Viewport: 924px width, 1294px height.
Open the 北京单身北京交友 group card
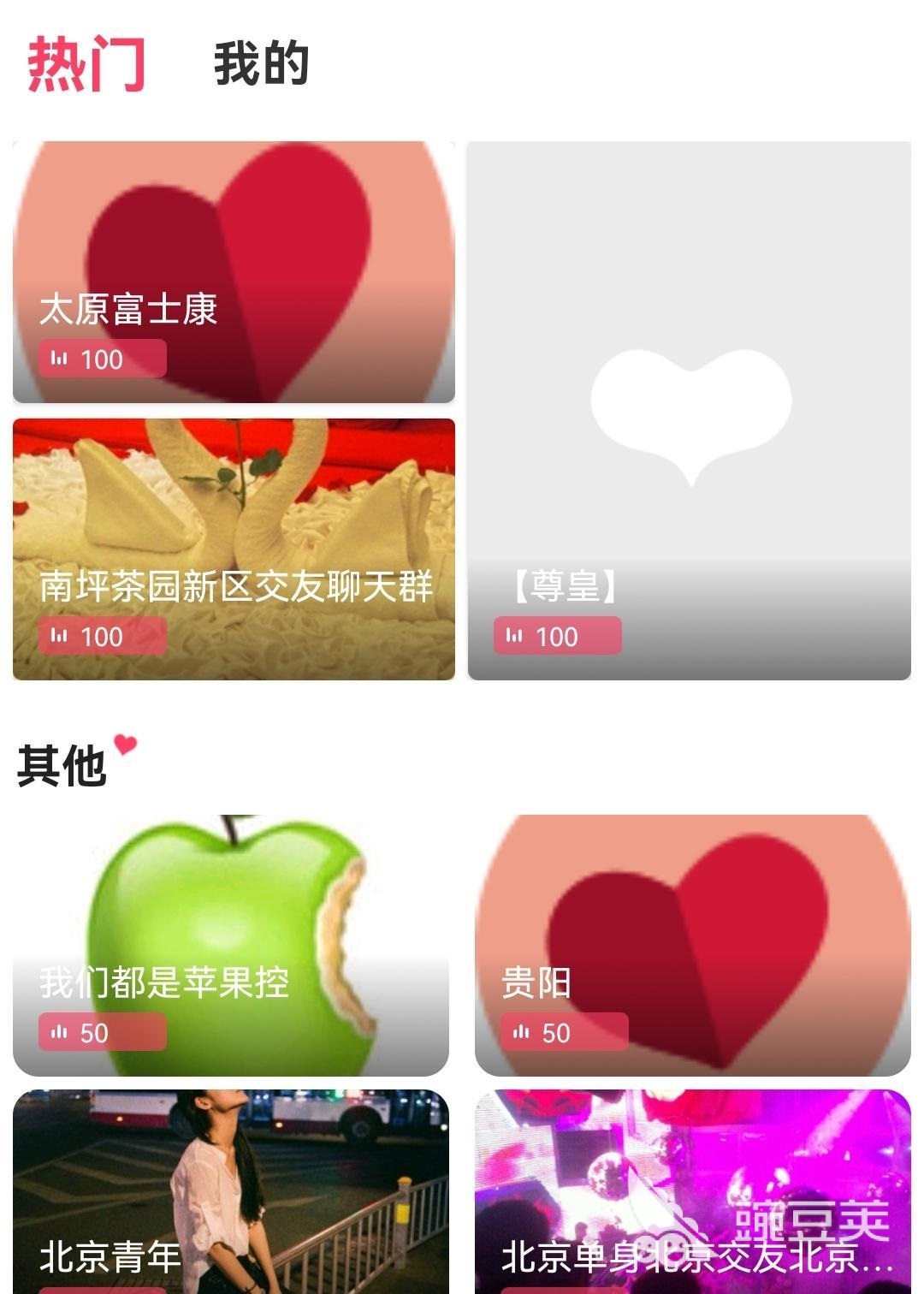point(692,1191)
